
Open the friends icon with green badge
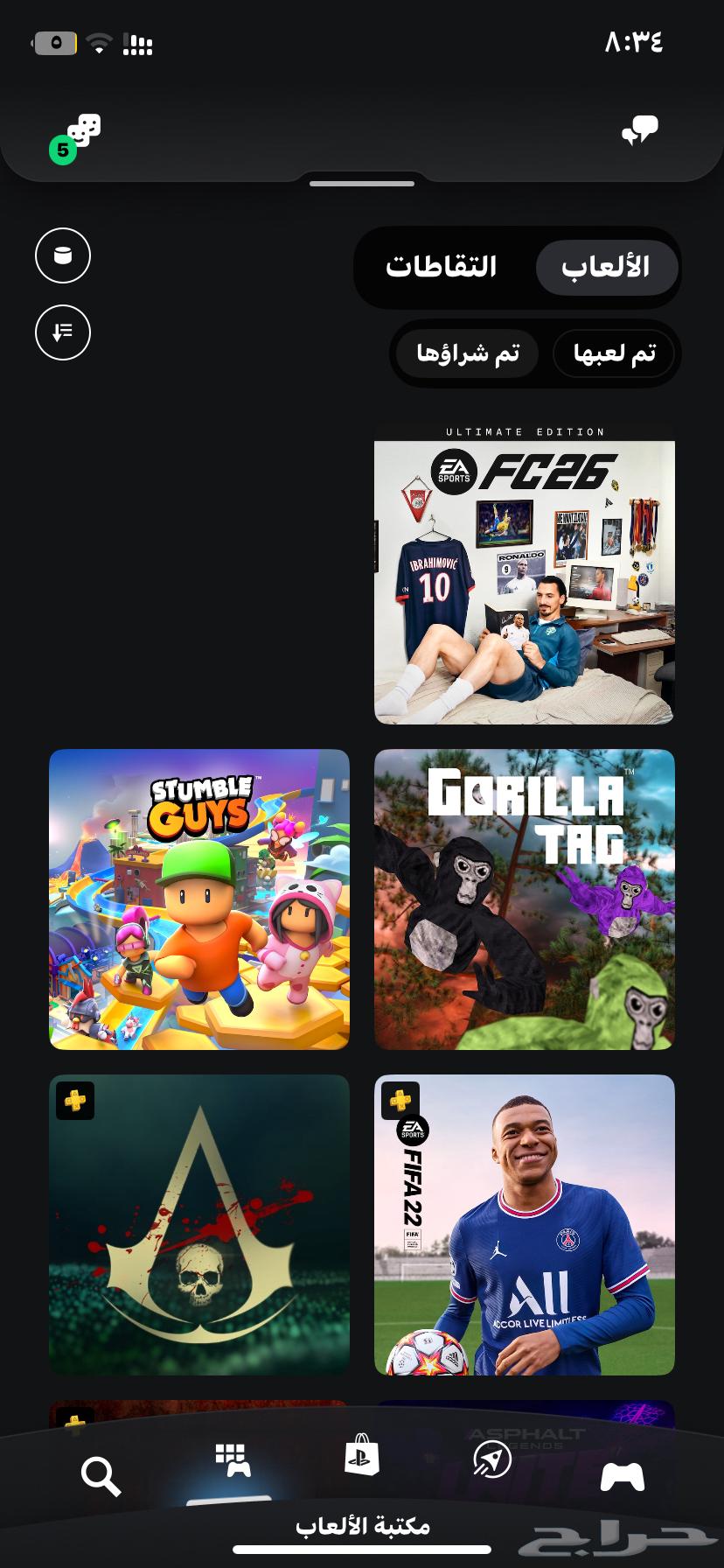(x=79, y=136)
